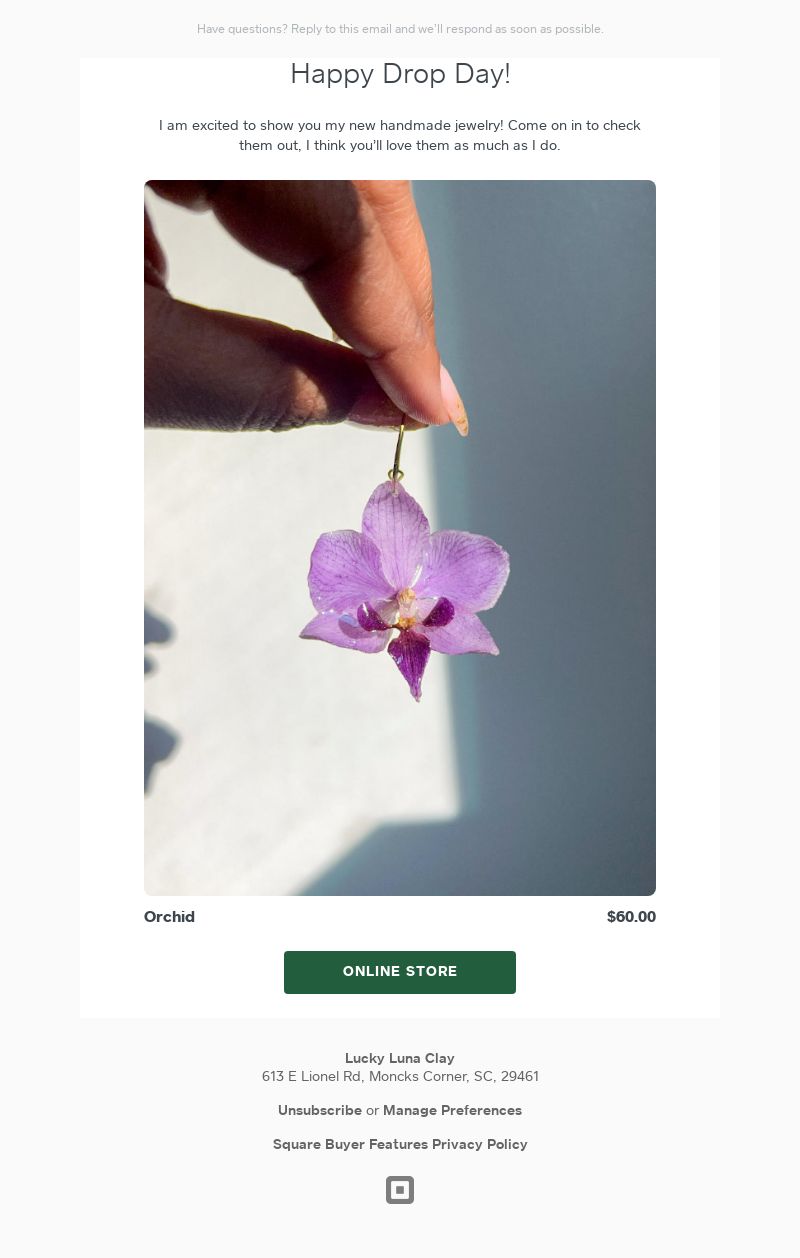Viewport: 800px width, 1258px height.
Task: Open the Manage Preferences link
Action: tap(452, 1110)
